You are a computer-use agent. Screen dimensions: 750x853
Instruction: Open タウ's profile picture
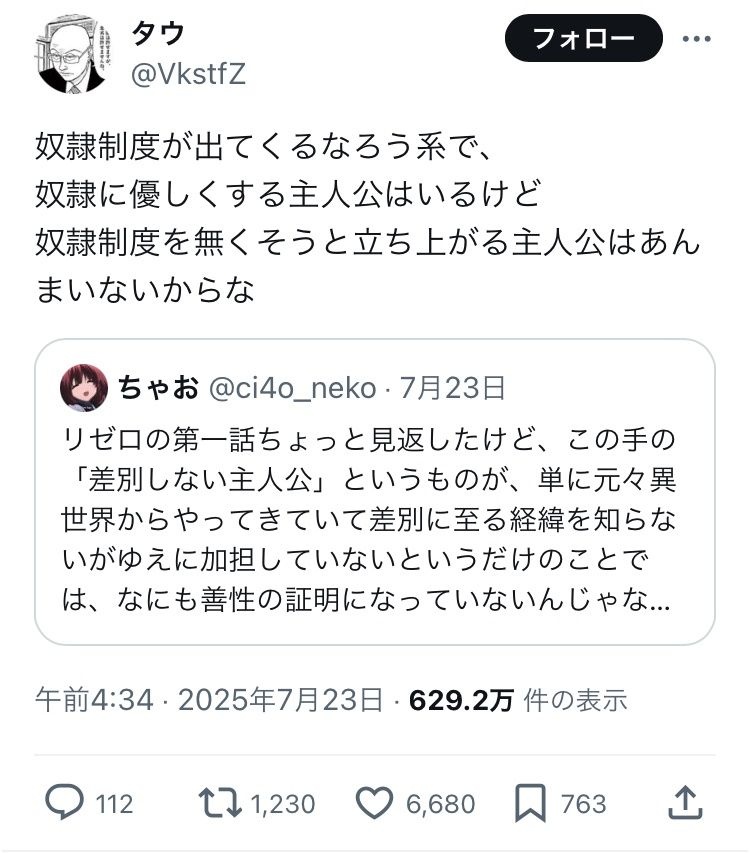pos(70,54)
